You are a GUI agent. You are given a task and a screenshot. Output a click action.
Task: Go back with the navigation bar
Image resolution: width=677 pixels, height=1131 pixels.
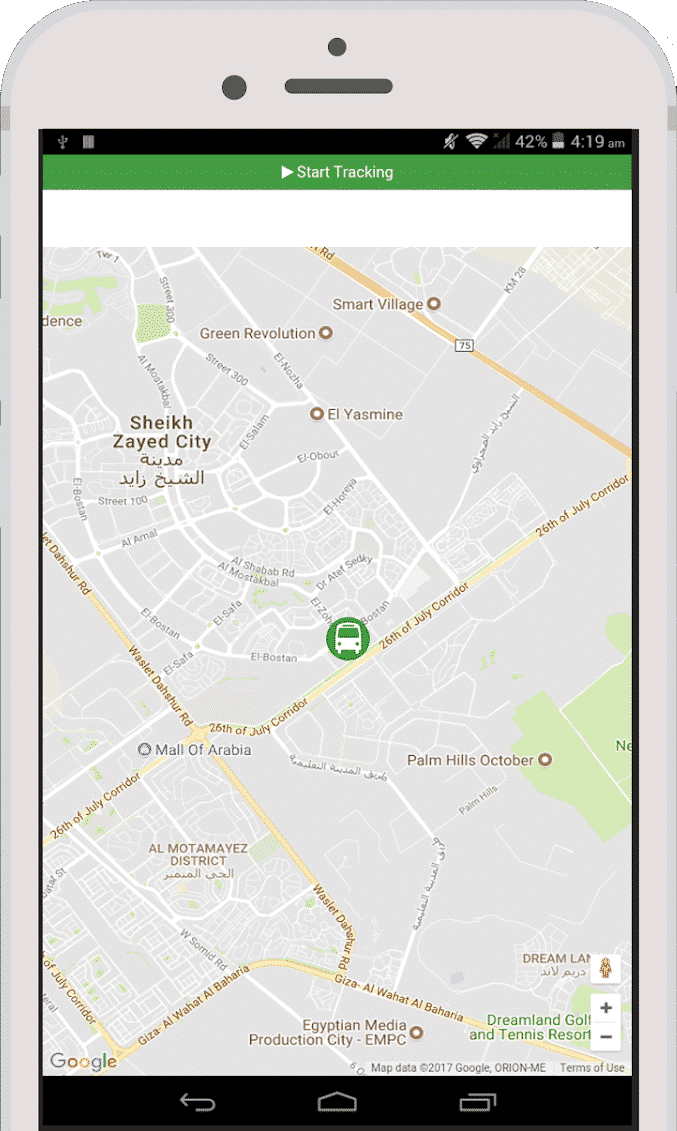pos(197,1102)
